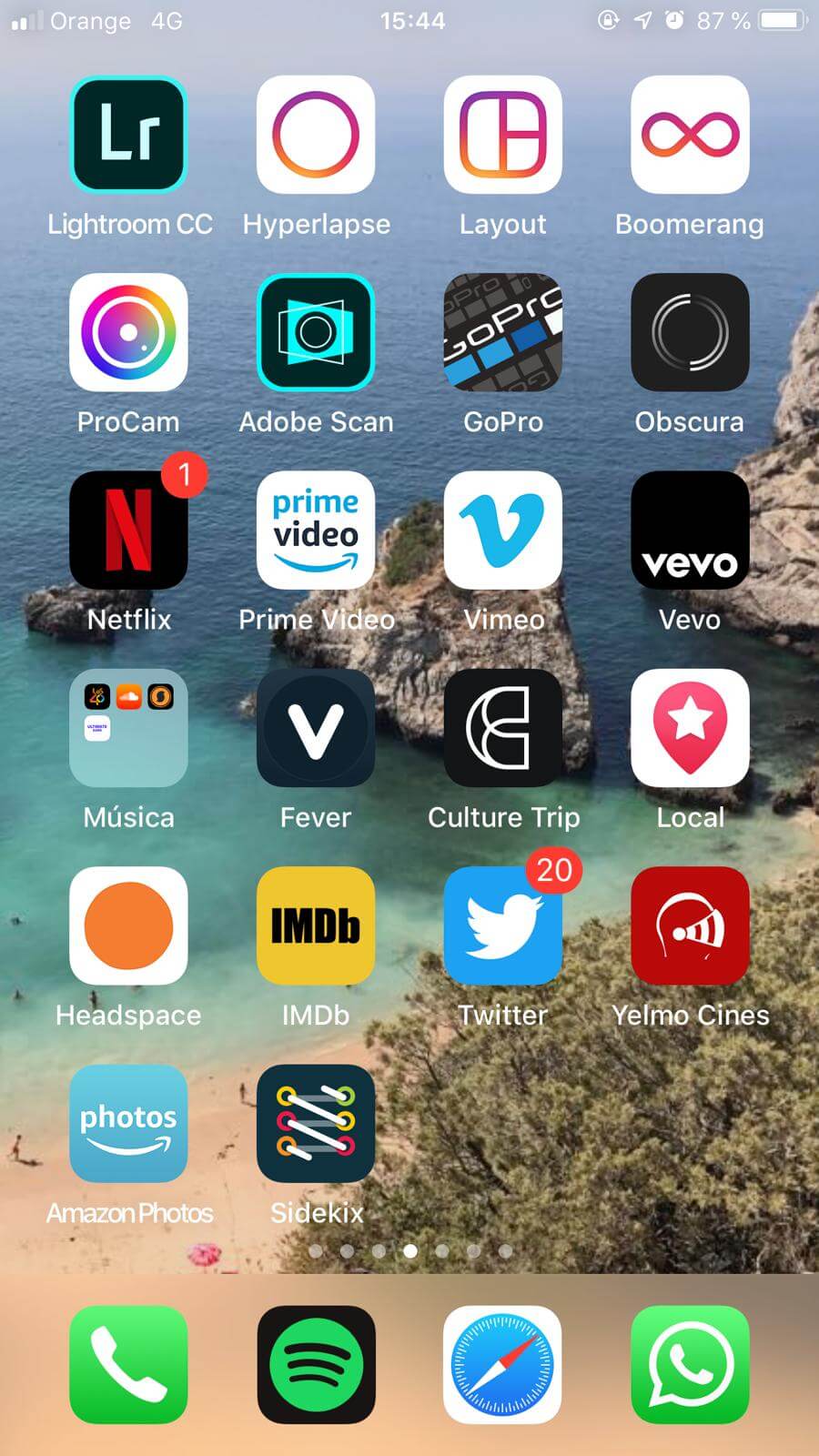This screenshot has height=1456, width=819.
Task: Open Prime Video
Action: pos(316,531)
